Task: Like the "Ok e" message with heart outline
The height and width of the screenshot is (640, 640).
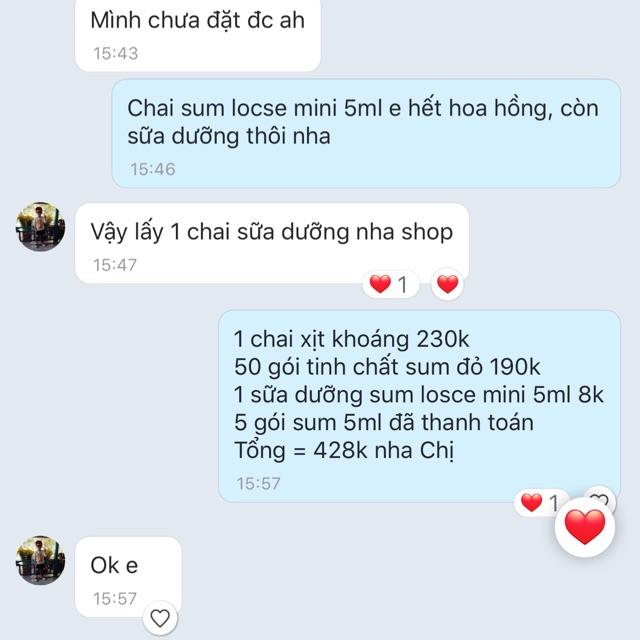Action: coord(159,618)
